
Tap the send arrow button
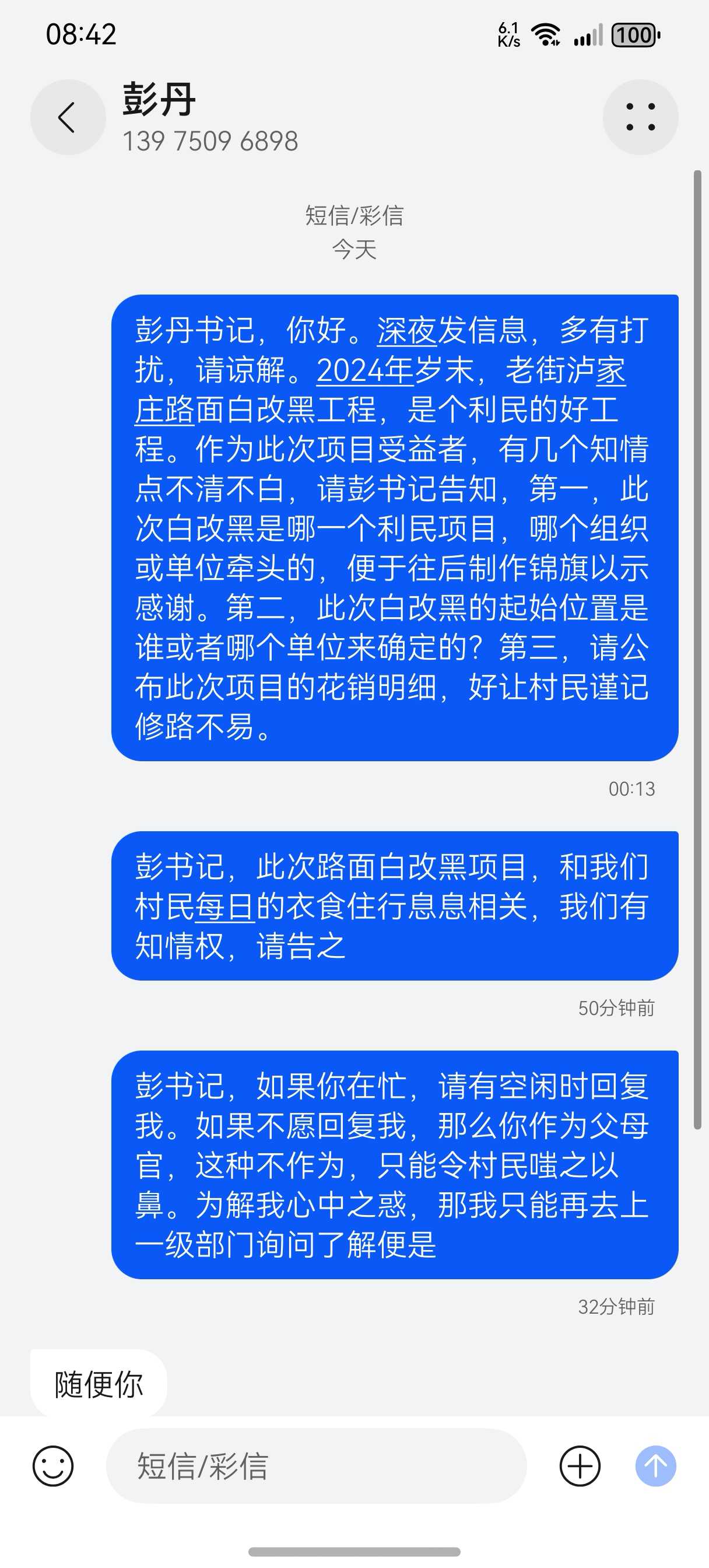[655, 1466]
